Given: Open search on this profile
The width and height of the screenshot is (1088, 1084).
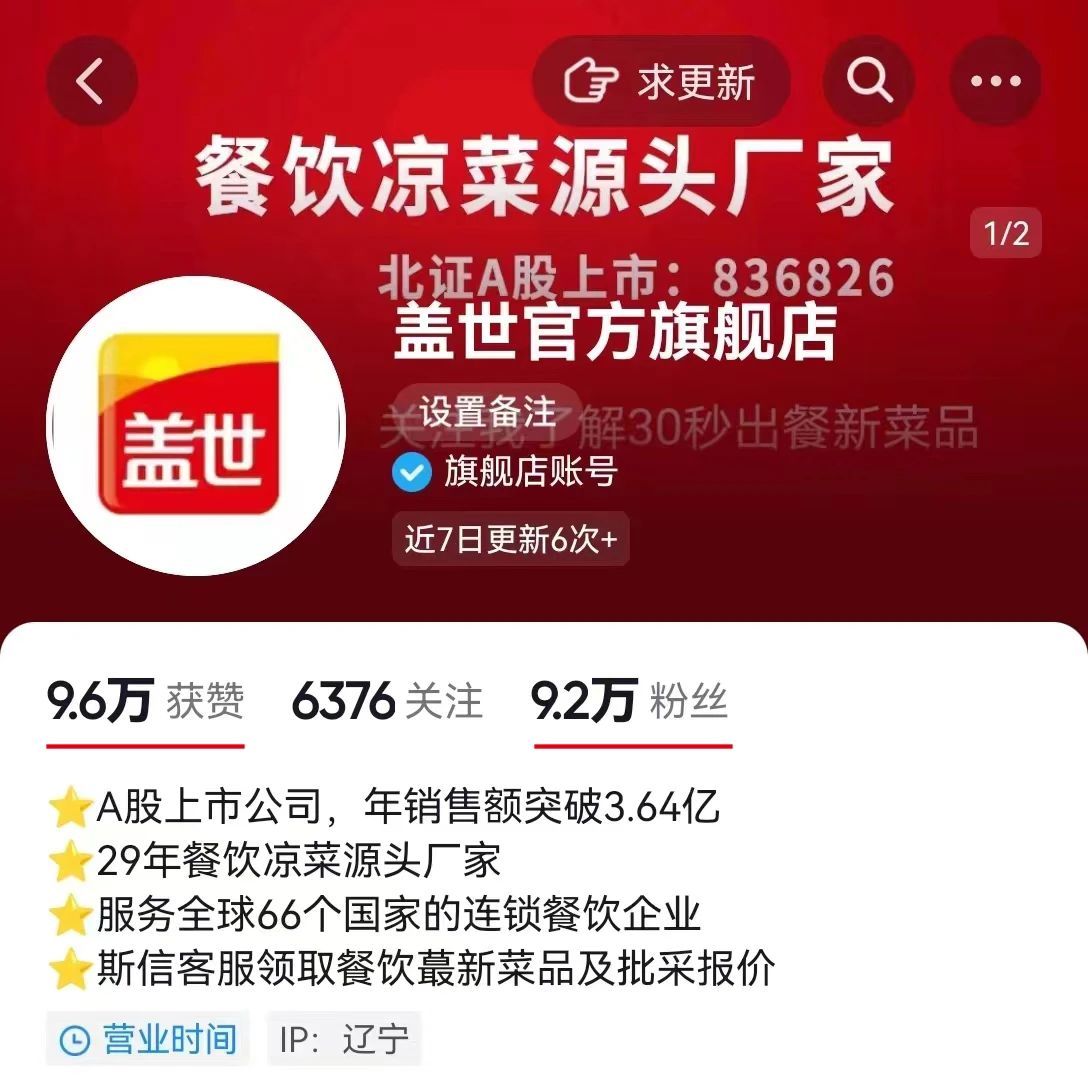Looking at the screenshot, I should pyautogui.click(x=868, y=81).
